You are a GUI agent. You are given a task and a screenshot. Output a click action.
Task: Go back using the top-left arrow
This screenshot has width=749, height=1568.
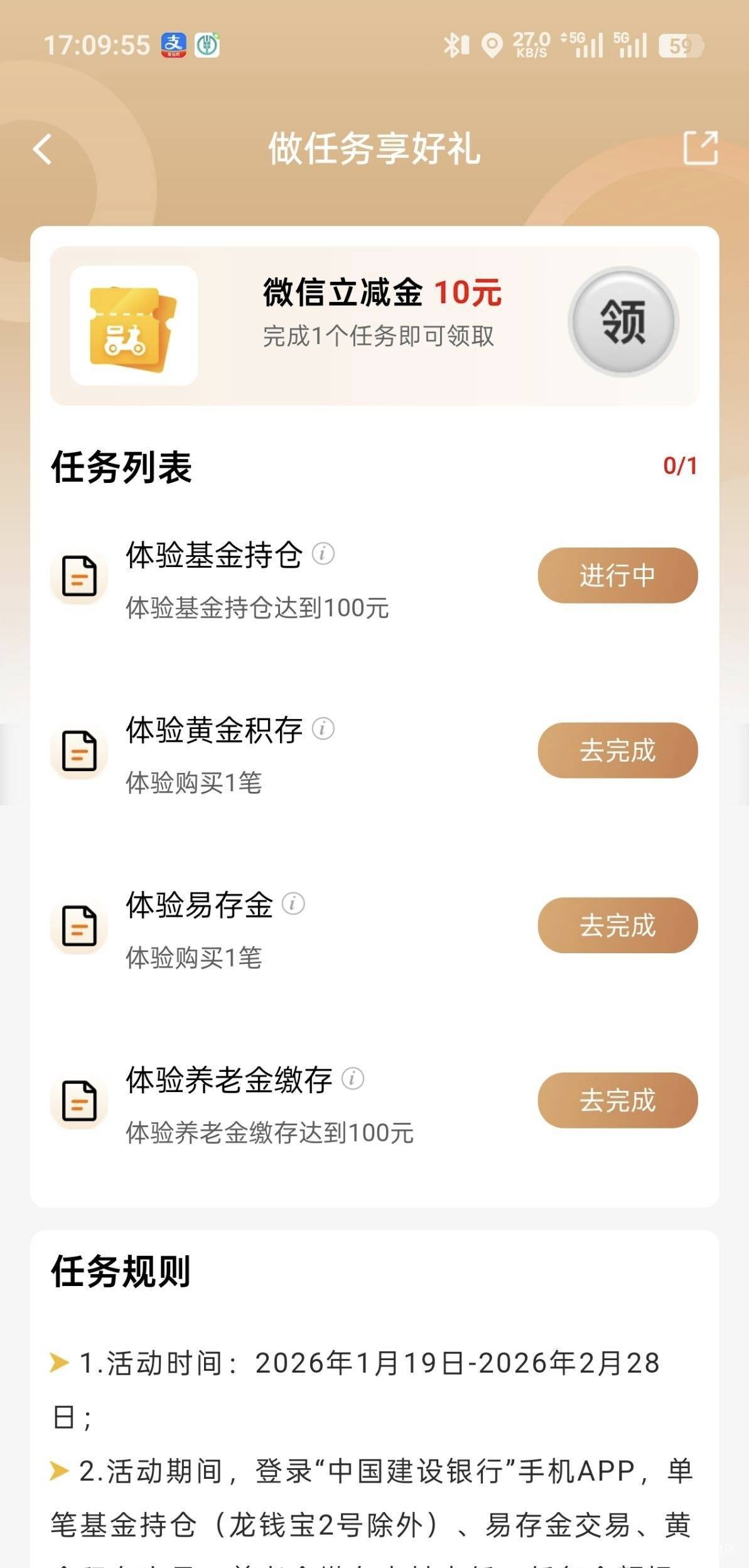[x=43, y=149]
